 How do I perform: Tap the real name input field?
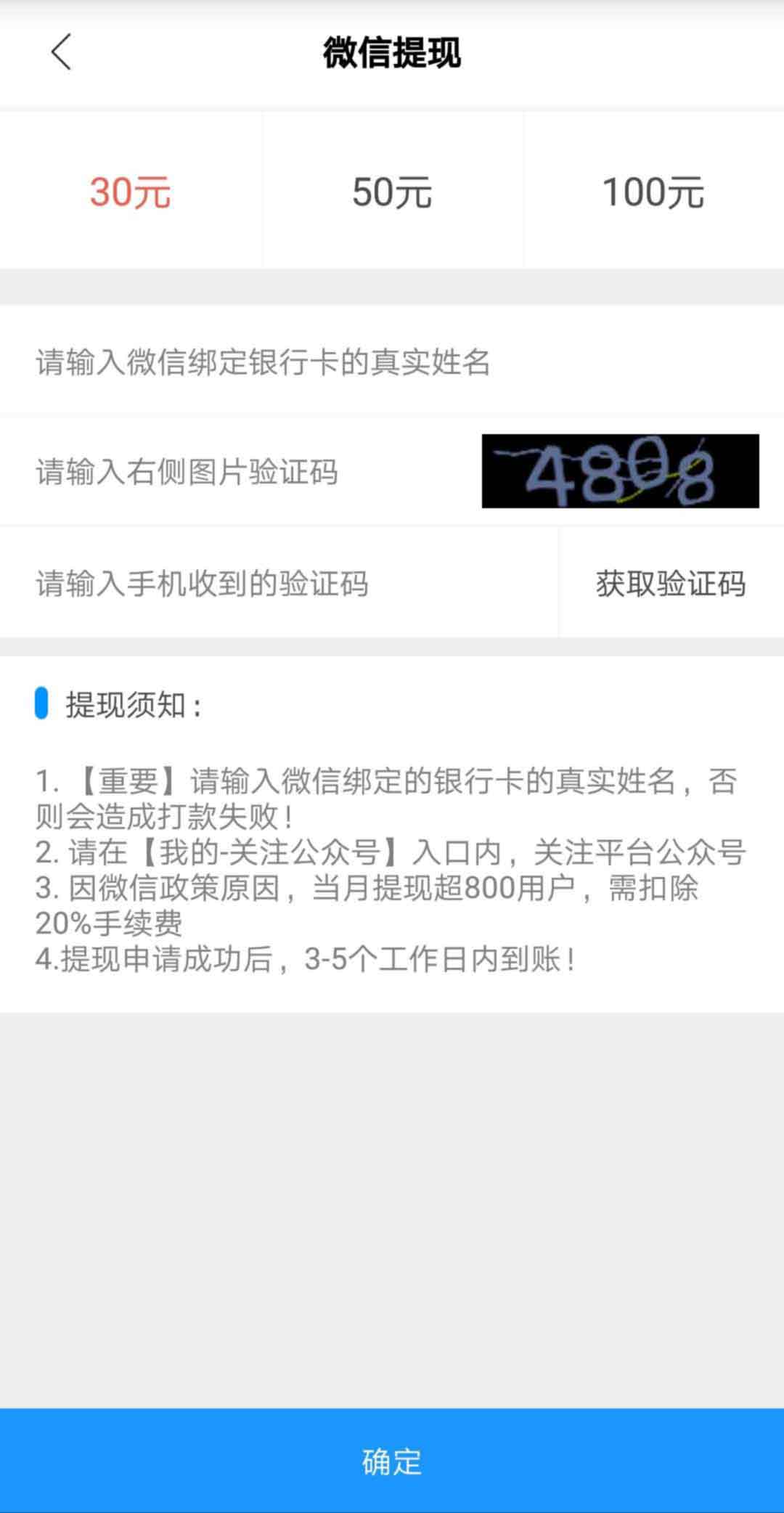coord(392,361)
